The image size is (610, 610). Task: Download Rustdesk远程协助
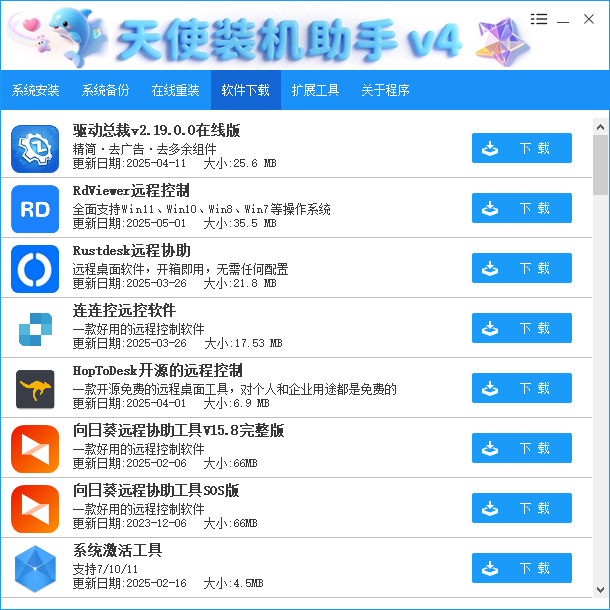[521, 268]
